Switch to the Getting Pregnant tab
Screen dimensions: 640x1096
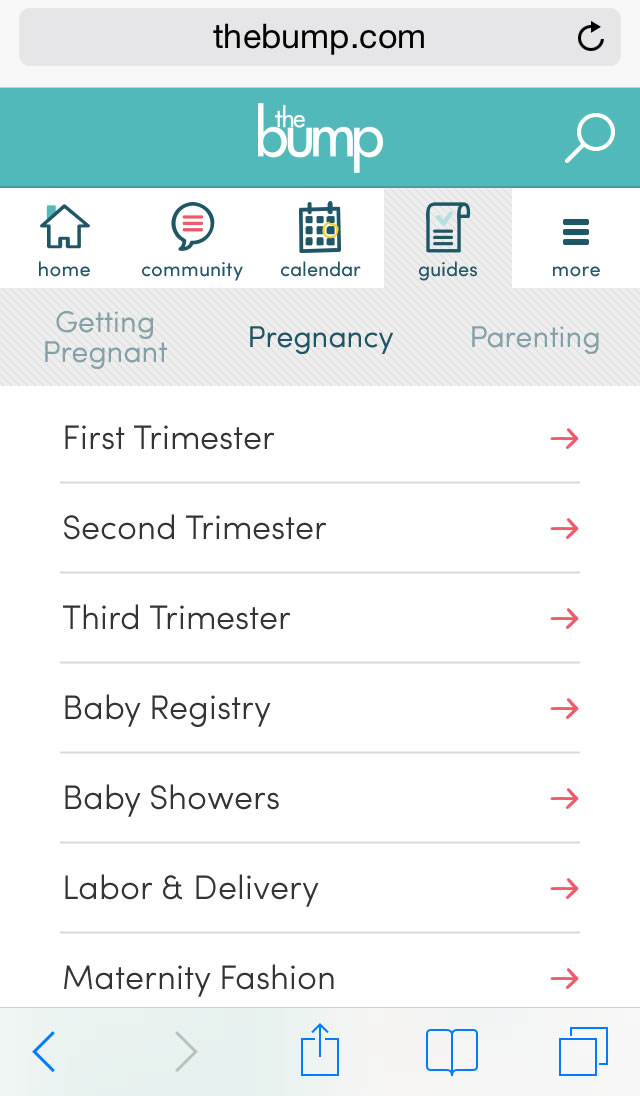[105, 338]
